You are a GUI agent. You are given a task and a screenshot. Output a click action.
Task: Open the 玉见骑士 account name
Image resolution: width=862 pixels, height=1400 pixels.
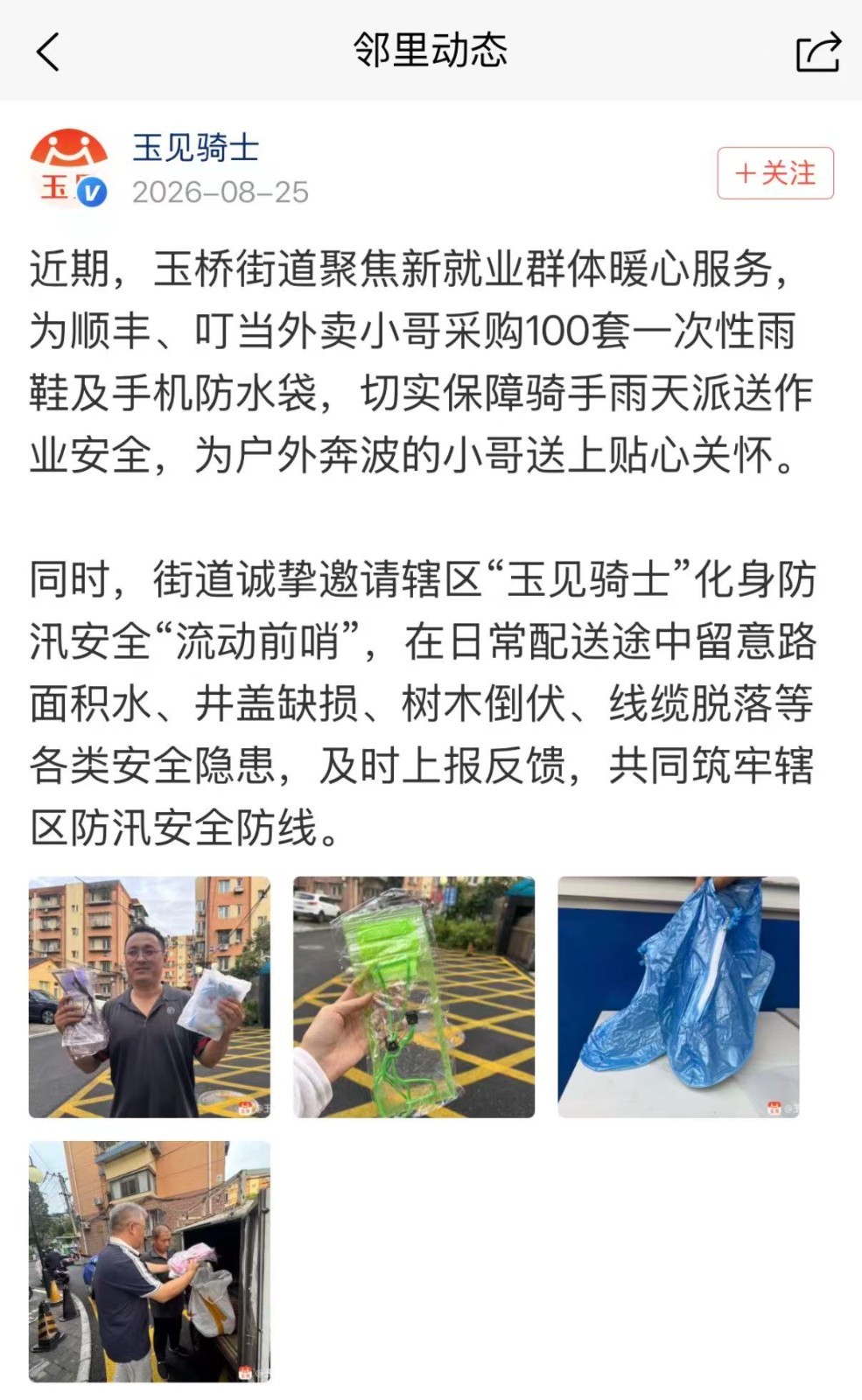click(x=196, y=148)
